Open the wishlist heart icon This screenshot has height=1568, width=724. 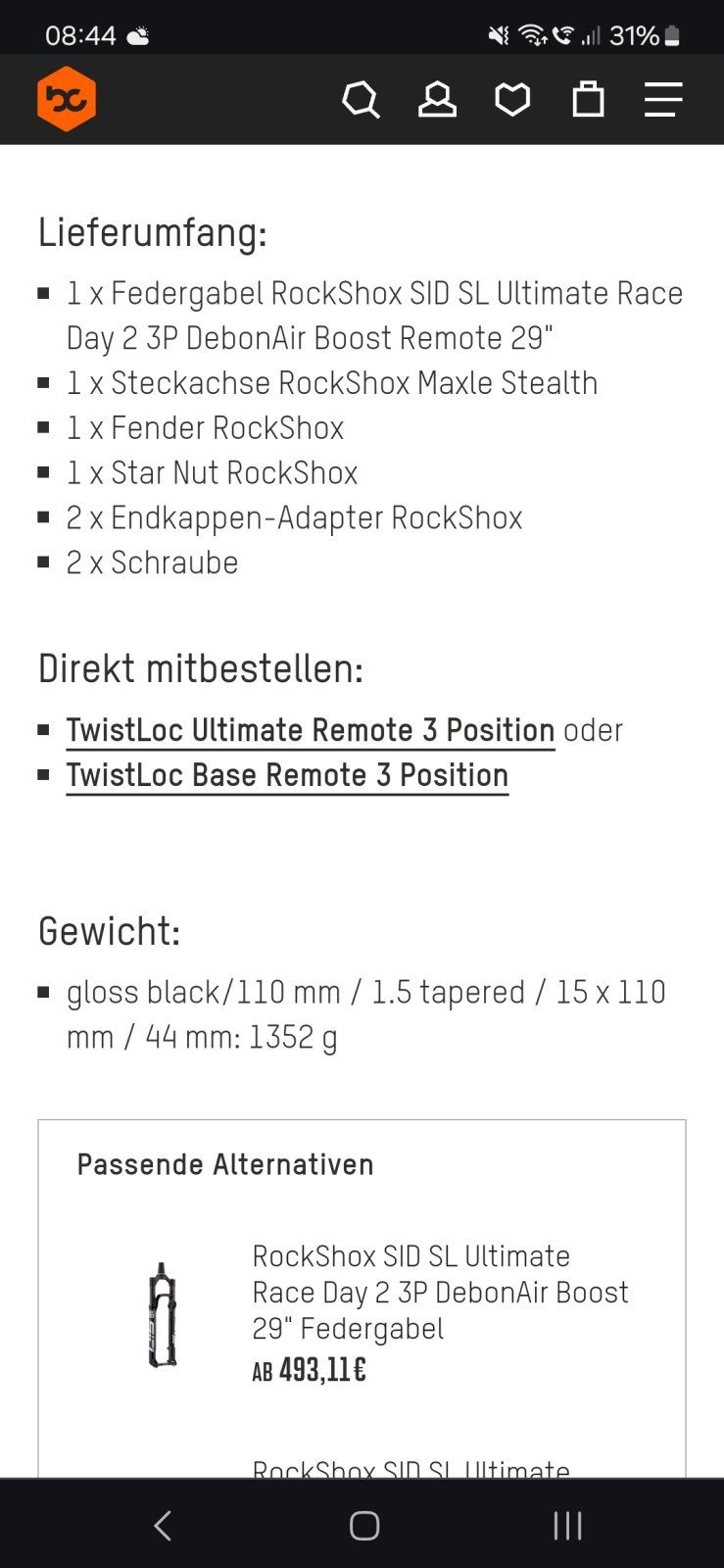pyautogui.click(x=512, y=99)
